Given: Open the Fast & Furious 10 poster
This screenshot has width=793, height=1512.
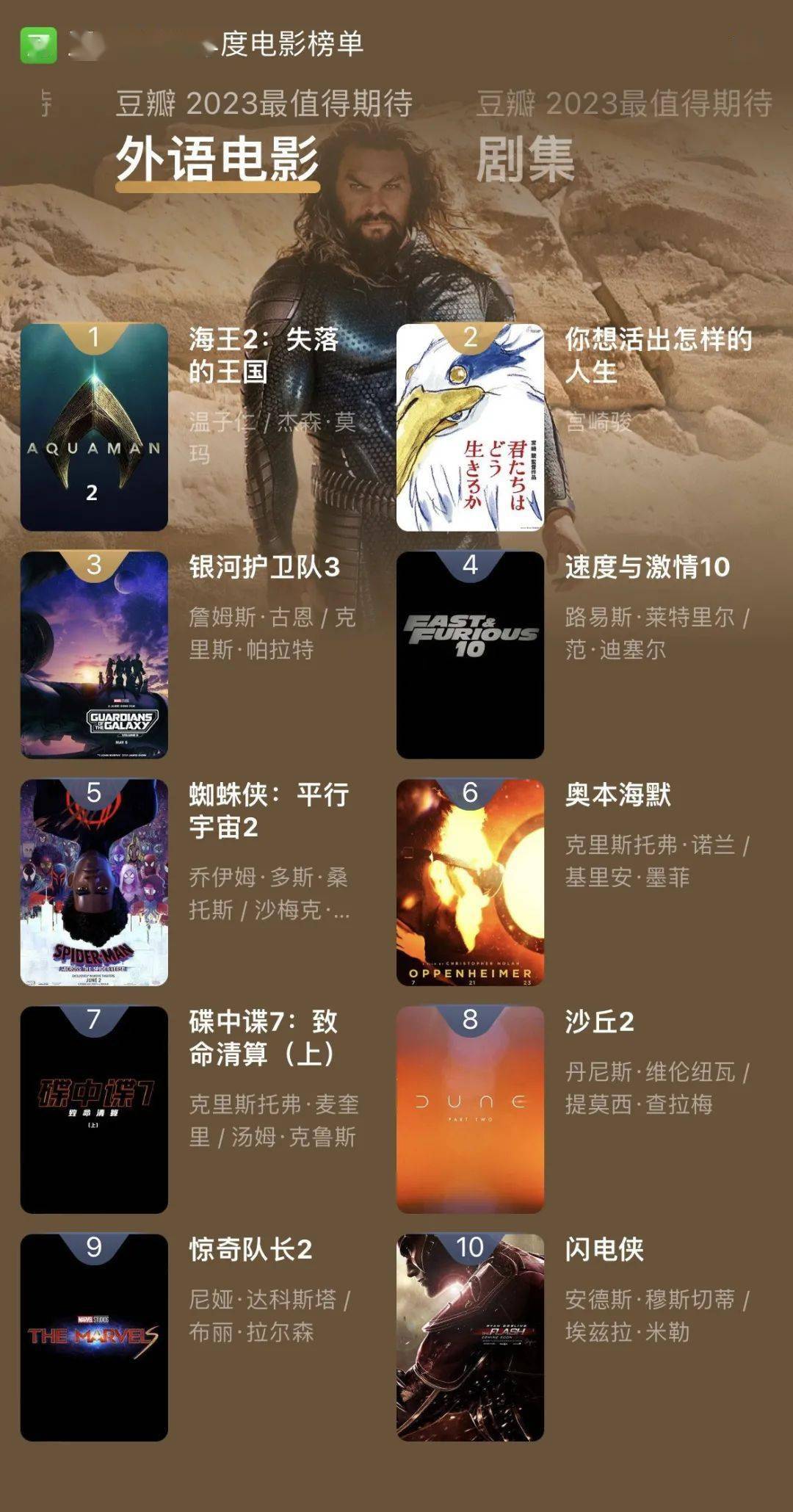Looking at the screenshot, I should (x=474, y=654).
